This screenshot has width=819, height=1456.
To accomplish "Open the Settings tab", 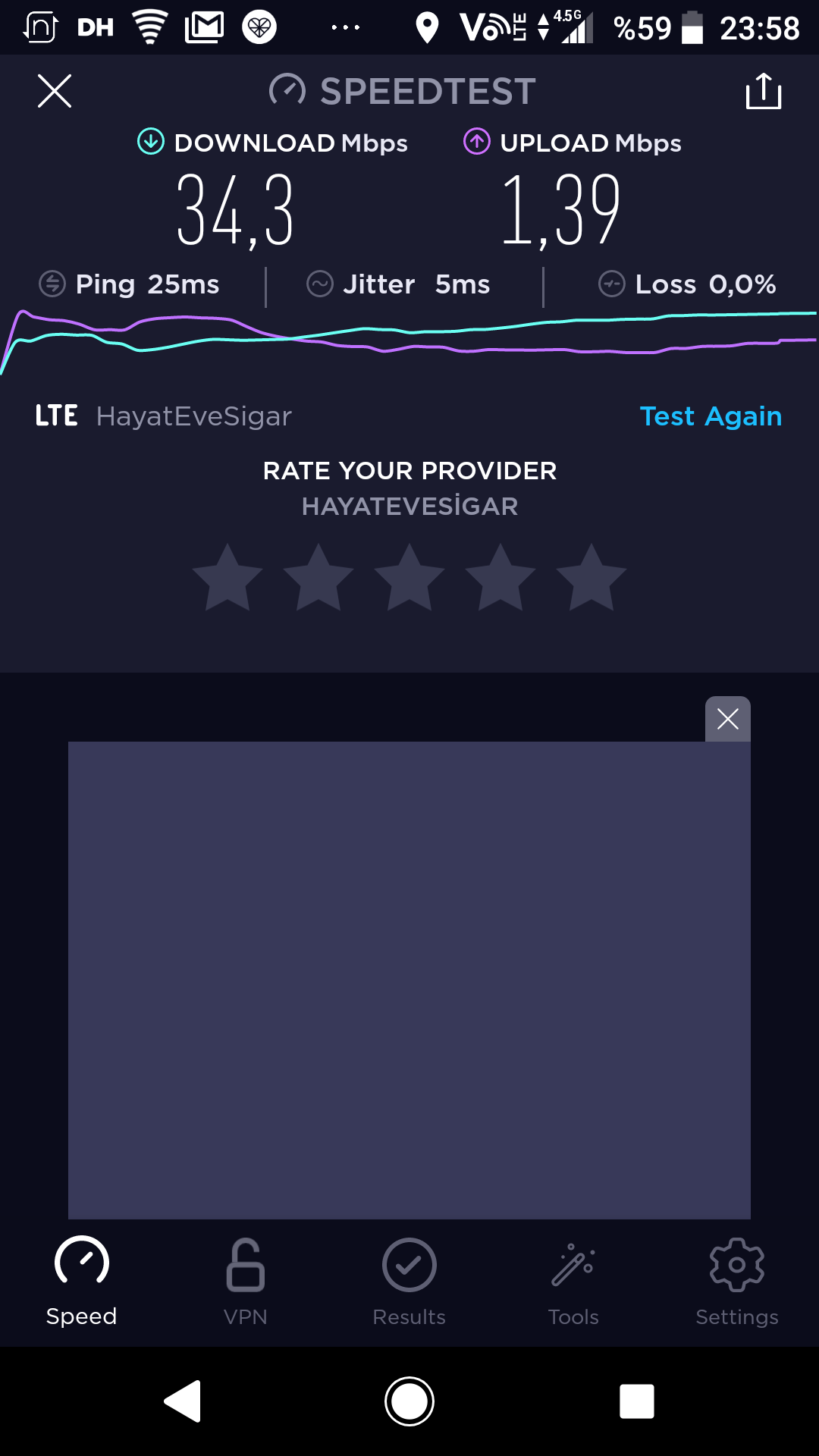I will 737,1282.
